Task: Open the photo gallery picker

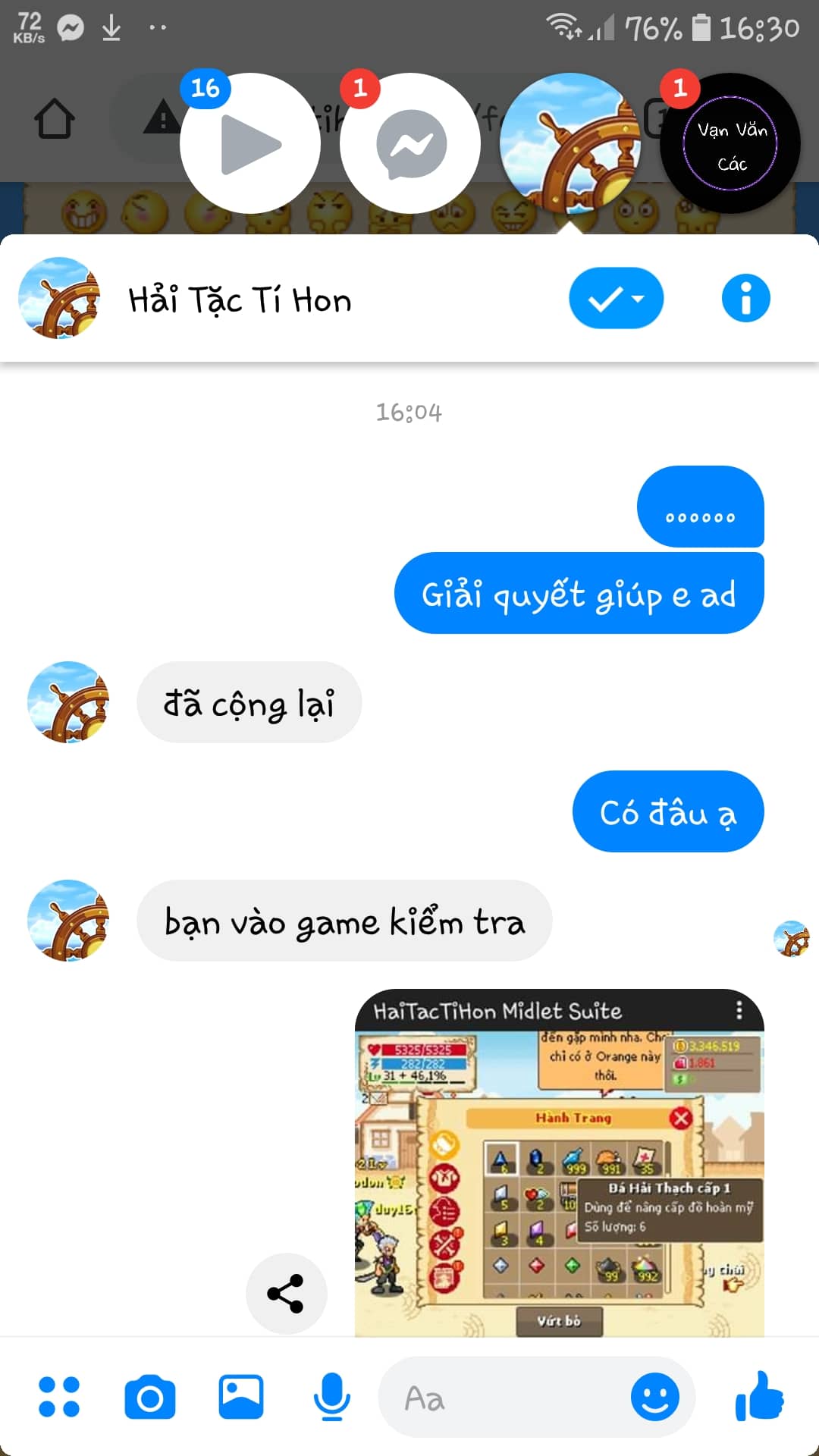Action: point(241,1397)
